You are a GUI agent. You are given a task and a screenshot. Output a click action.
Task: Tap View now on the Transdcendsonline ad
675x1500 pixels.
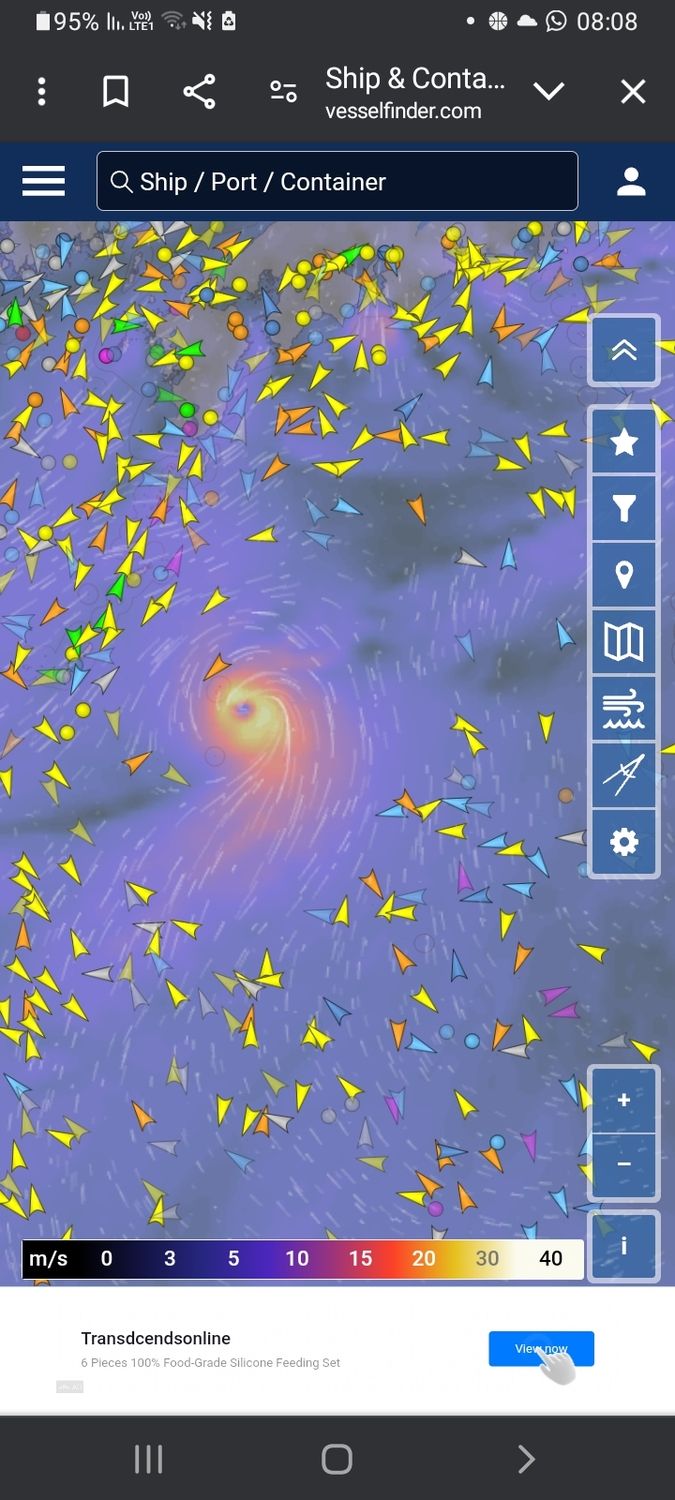coord(541,1349)
